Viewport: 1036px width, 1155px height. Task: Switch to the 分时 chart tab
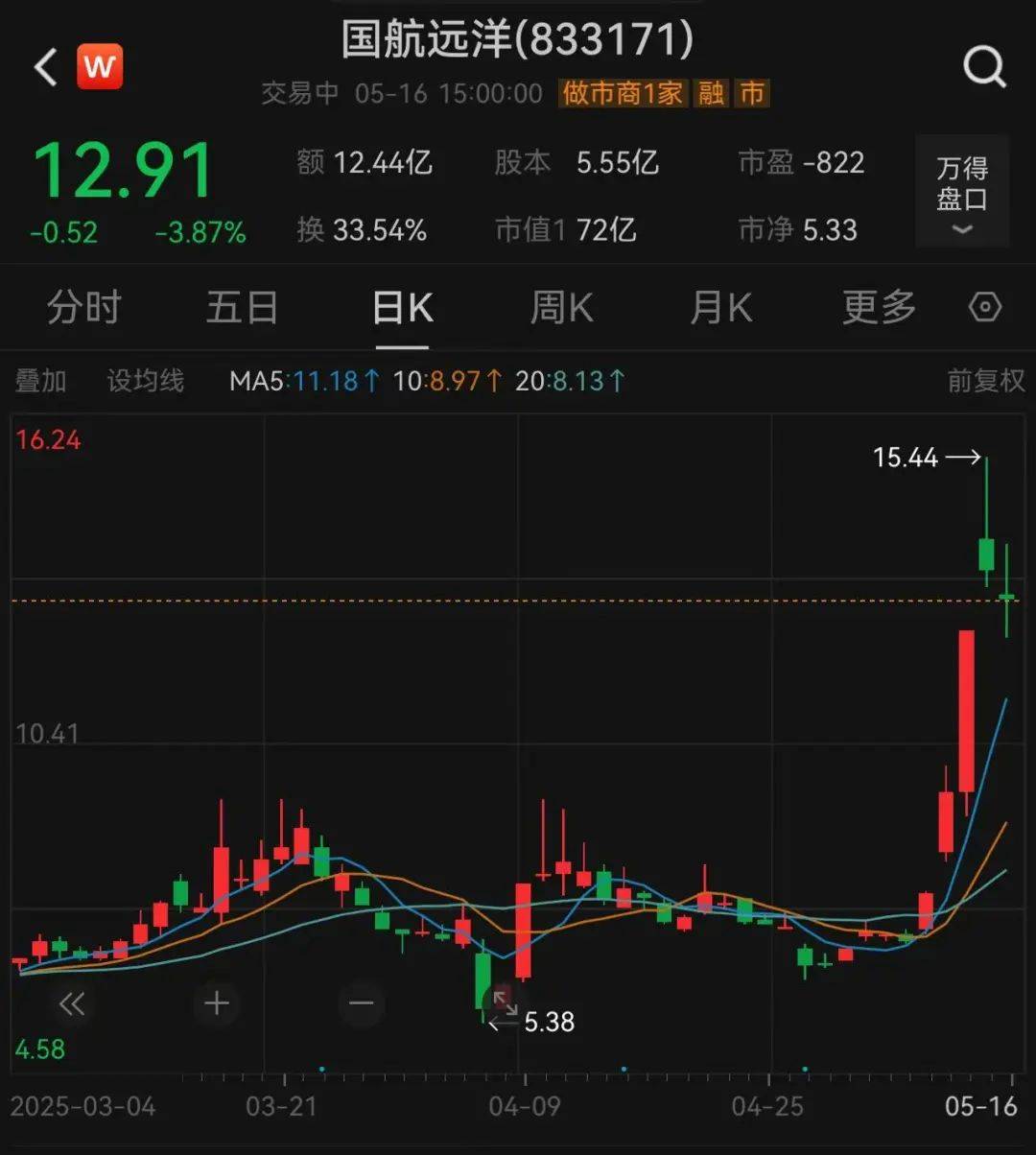[x=84, y=308]
